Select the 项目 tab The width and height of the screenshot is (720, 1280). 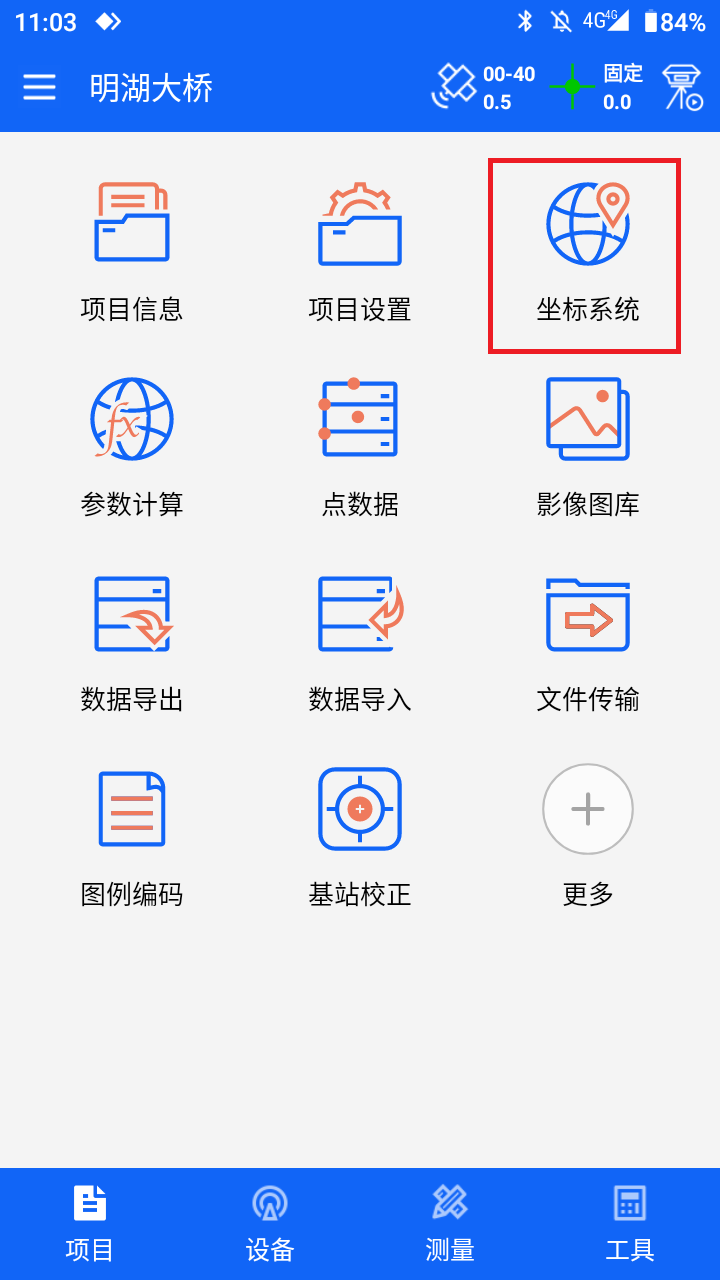tap(90, 1224)
